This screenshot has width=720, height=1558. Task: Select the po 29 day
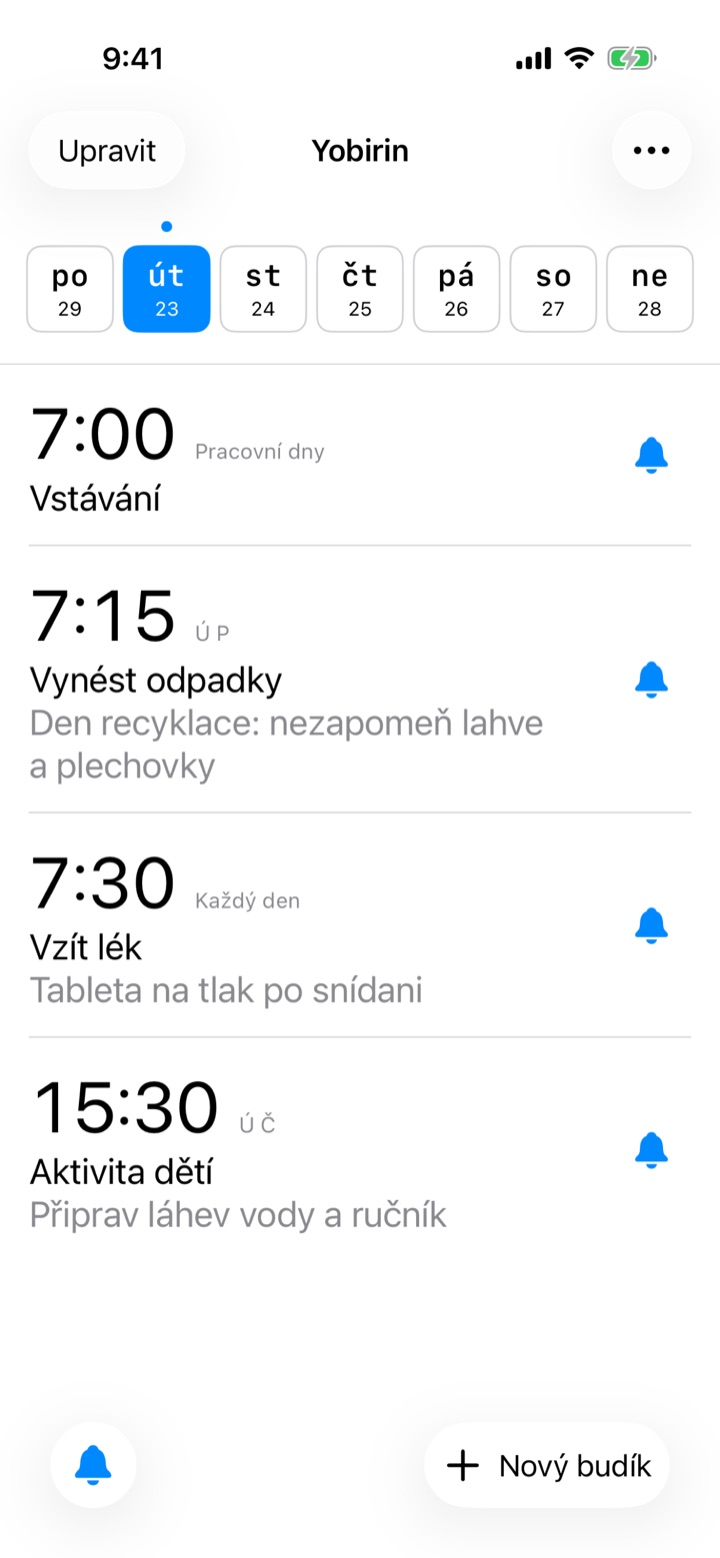coord(70,289)
